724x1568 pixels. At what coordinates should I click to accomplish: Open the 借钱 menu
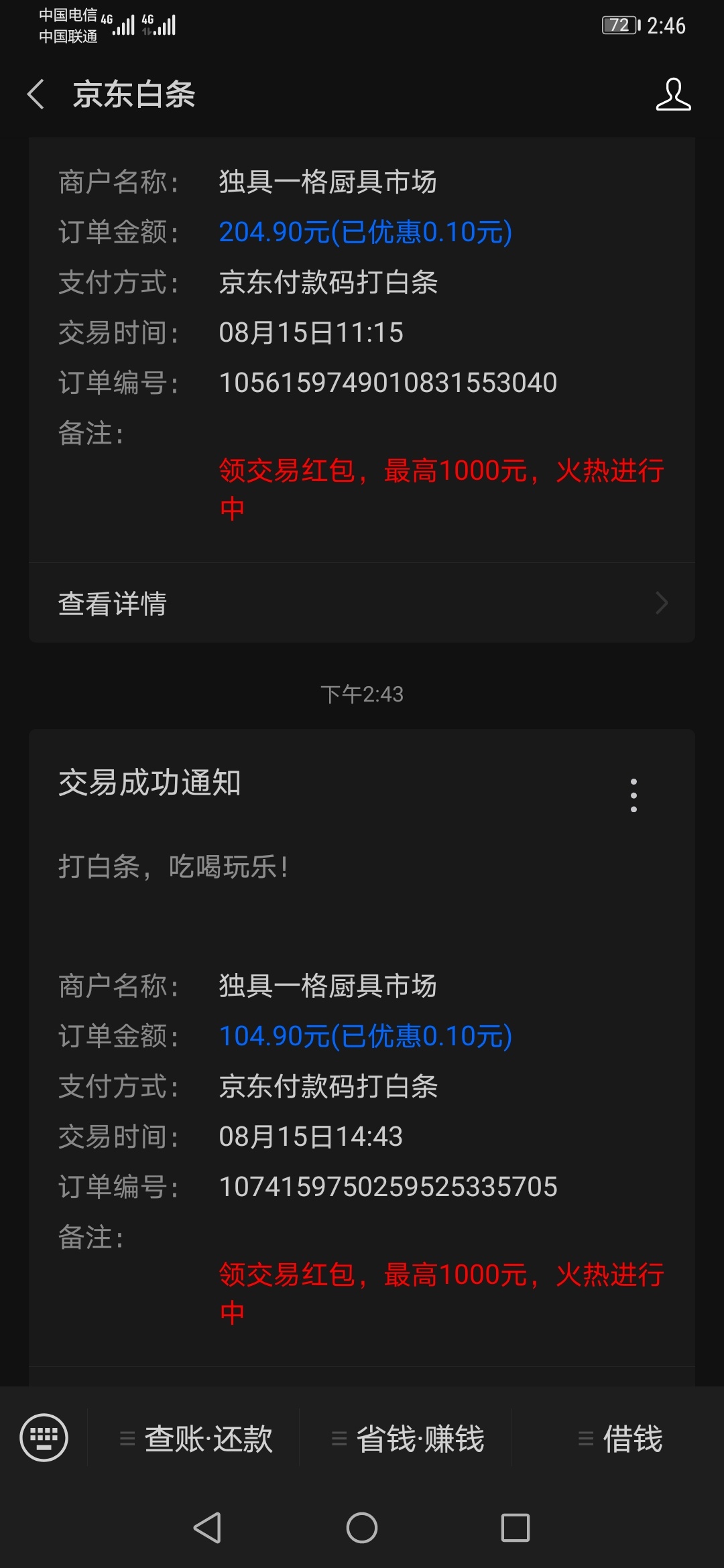[619, 1438]
